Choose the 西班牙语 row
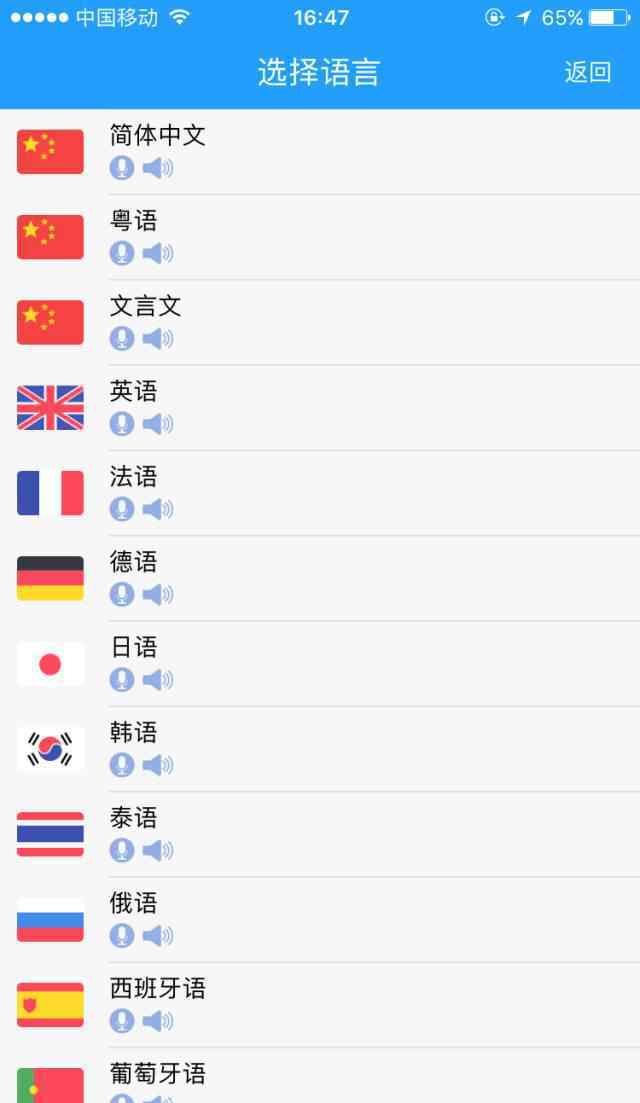The width and height of the screenshot is (640, 1103). point(320,1005)
